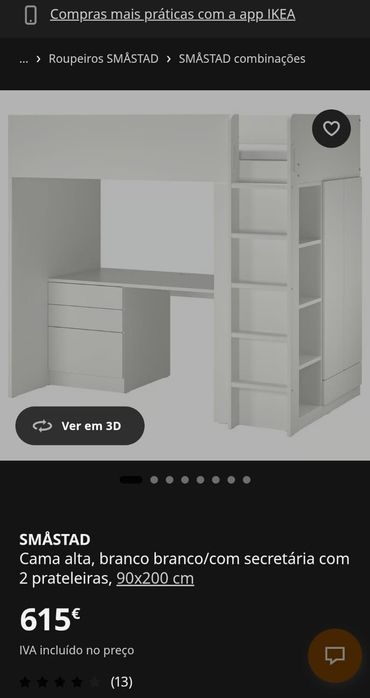
Task: Expand the collapsed breadcrumb ellipsis
Action: 24,59
